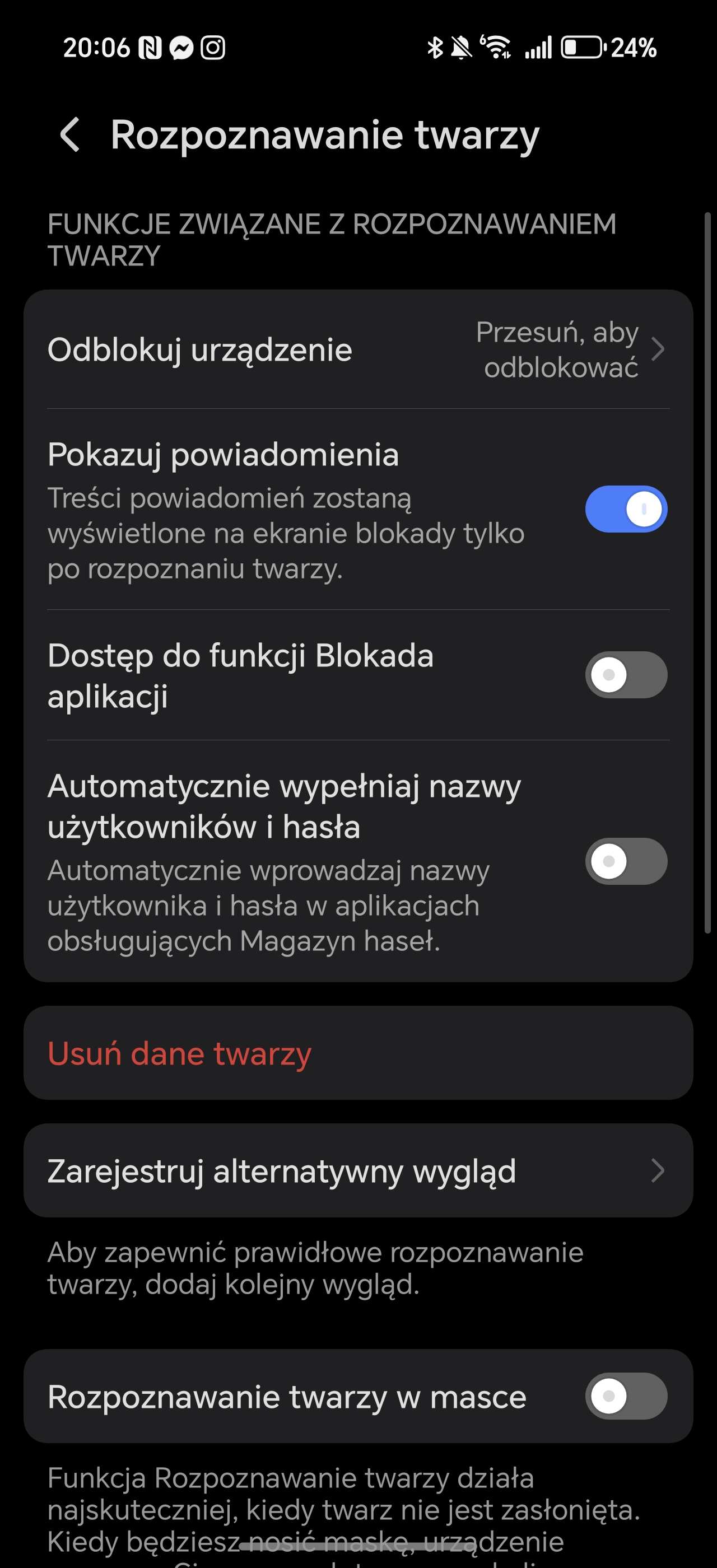This screenshot has height=1568, width=717.
Task: Enable Rozpoznawanie twarzy w masce
Action: pyautogui.click(x=626, y=1396)
